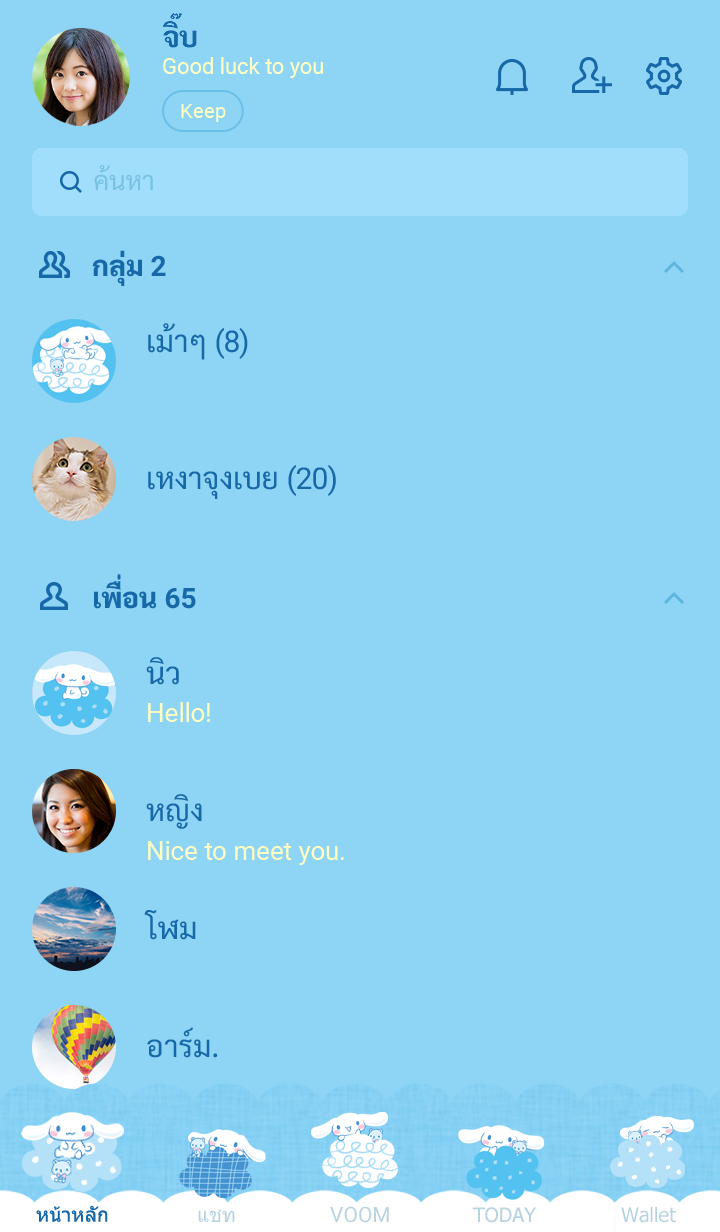View your own profile picture

pyautogui.click(x=81, y=77)
